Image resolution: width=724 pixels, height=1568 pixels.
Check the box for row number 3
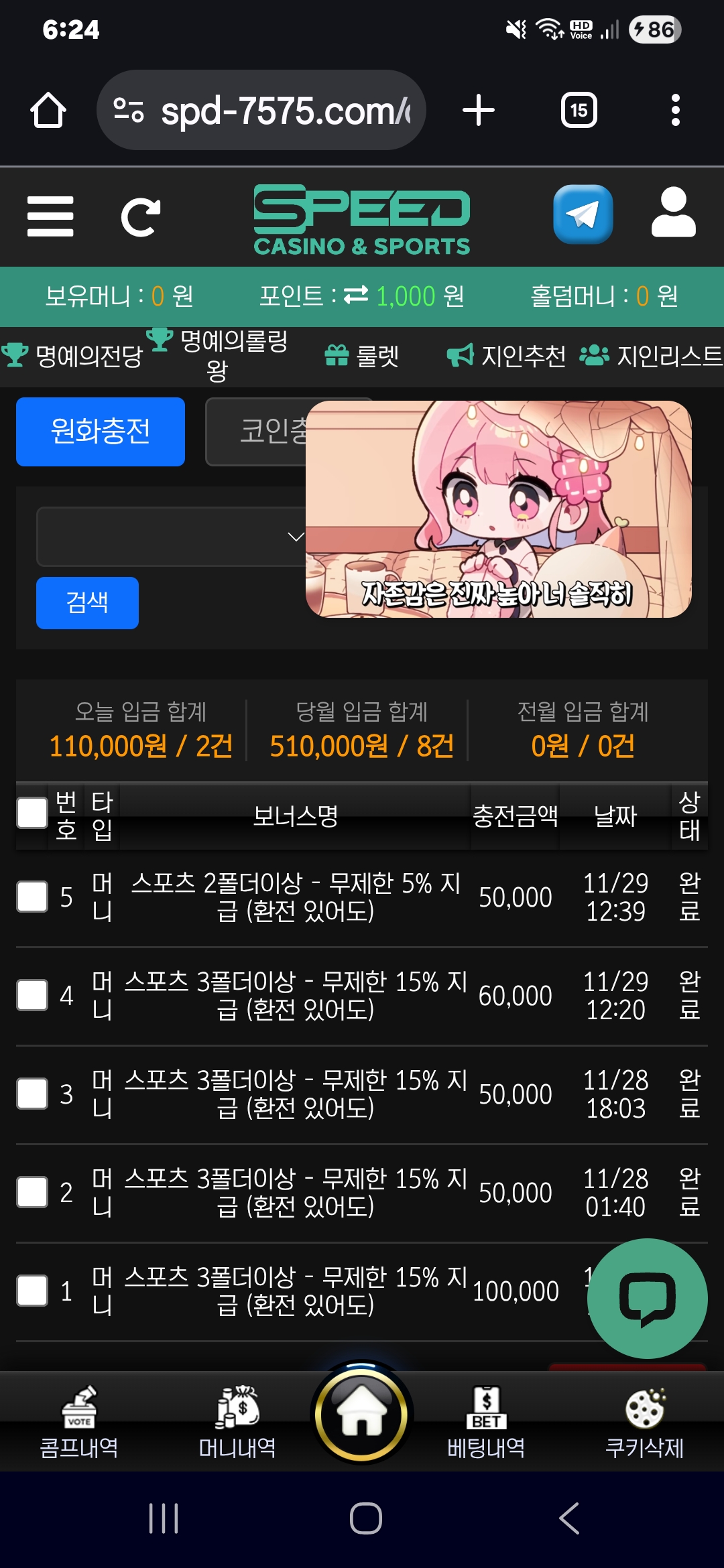click(32, 1094)
